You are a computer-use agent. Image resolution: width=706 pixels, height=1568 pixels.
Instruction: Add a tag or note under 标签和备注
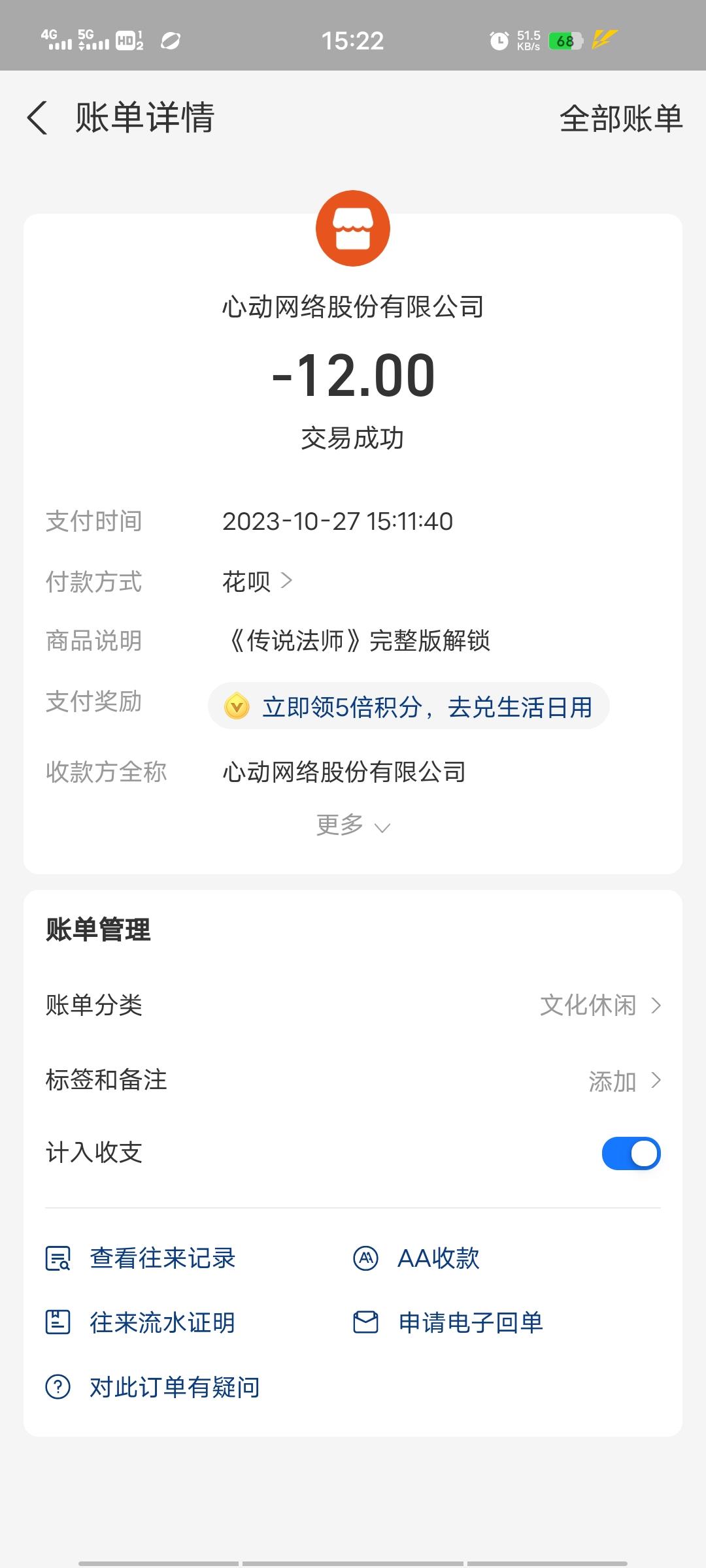[353, 1081]
